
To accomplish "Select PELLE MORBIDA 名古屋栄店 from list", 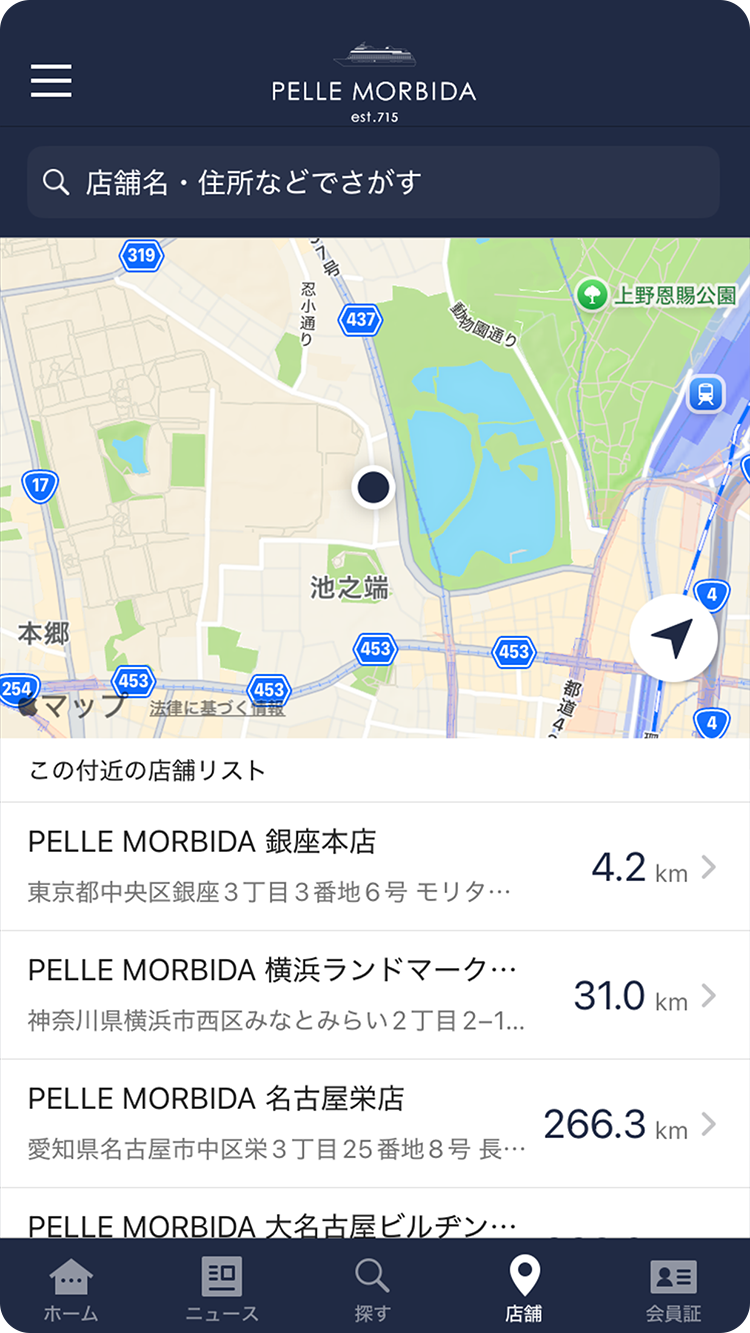I will click(375, 1123).
